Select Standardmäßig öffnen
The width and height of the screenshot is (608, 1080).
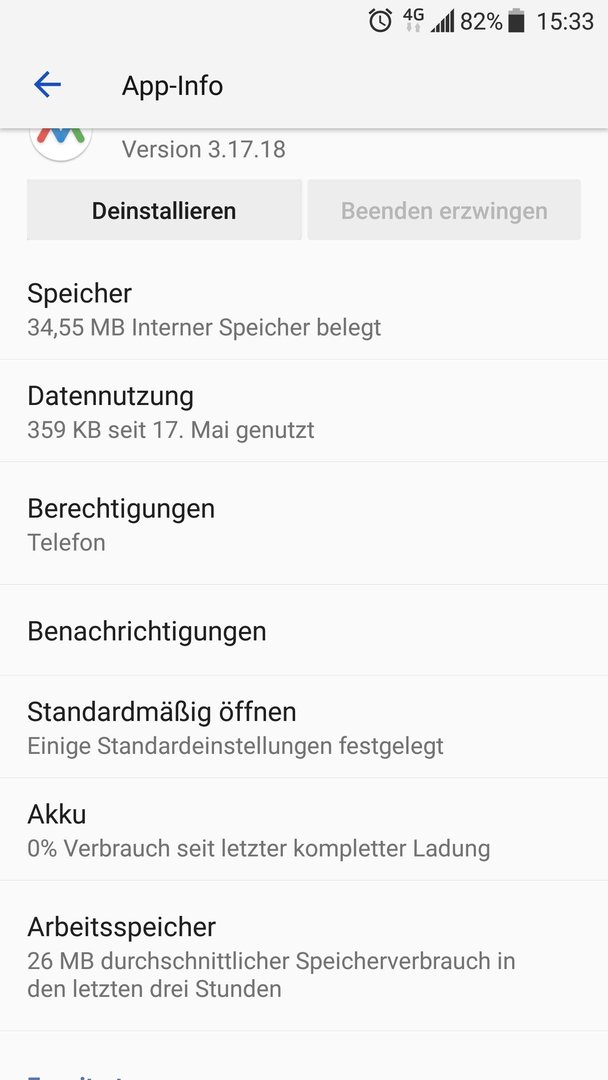(x=304, y=727)
